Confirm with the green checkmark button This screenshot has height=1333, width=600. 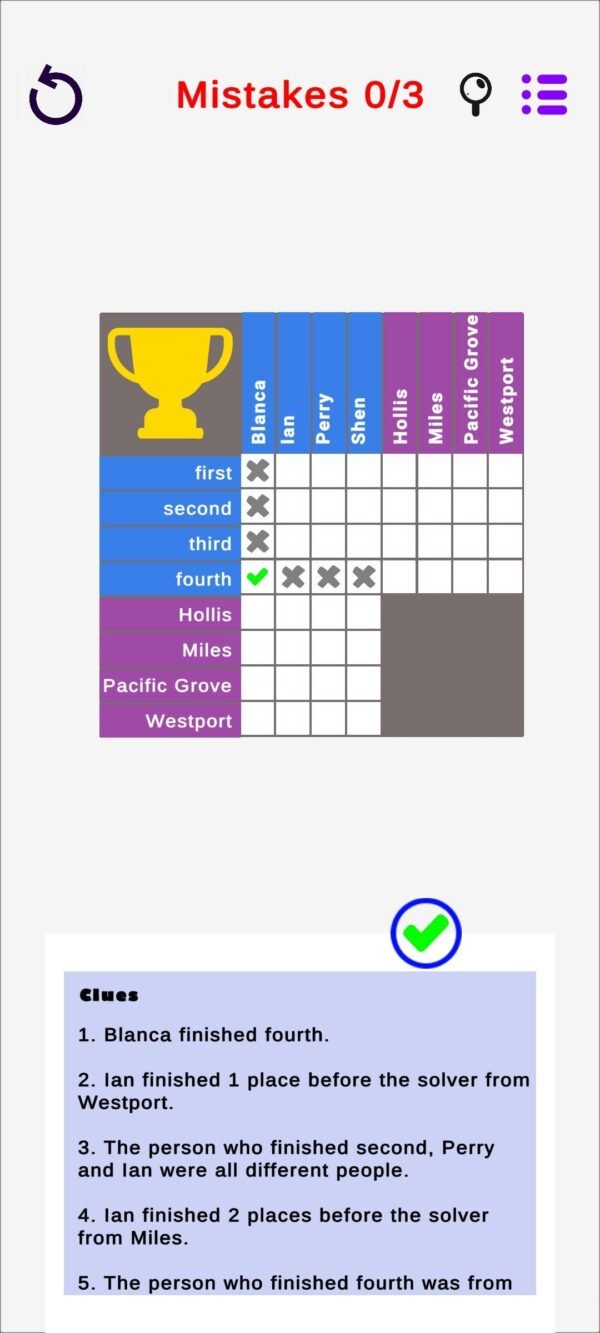(426, 933)
